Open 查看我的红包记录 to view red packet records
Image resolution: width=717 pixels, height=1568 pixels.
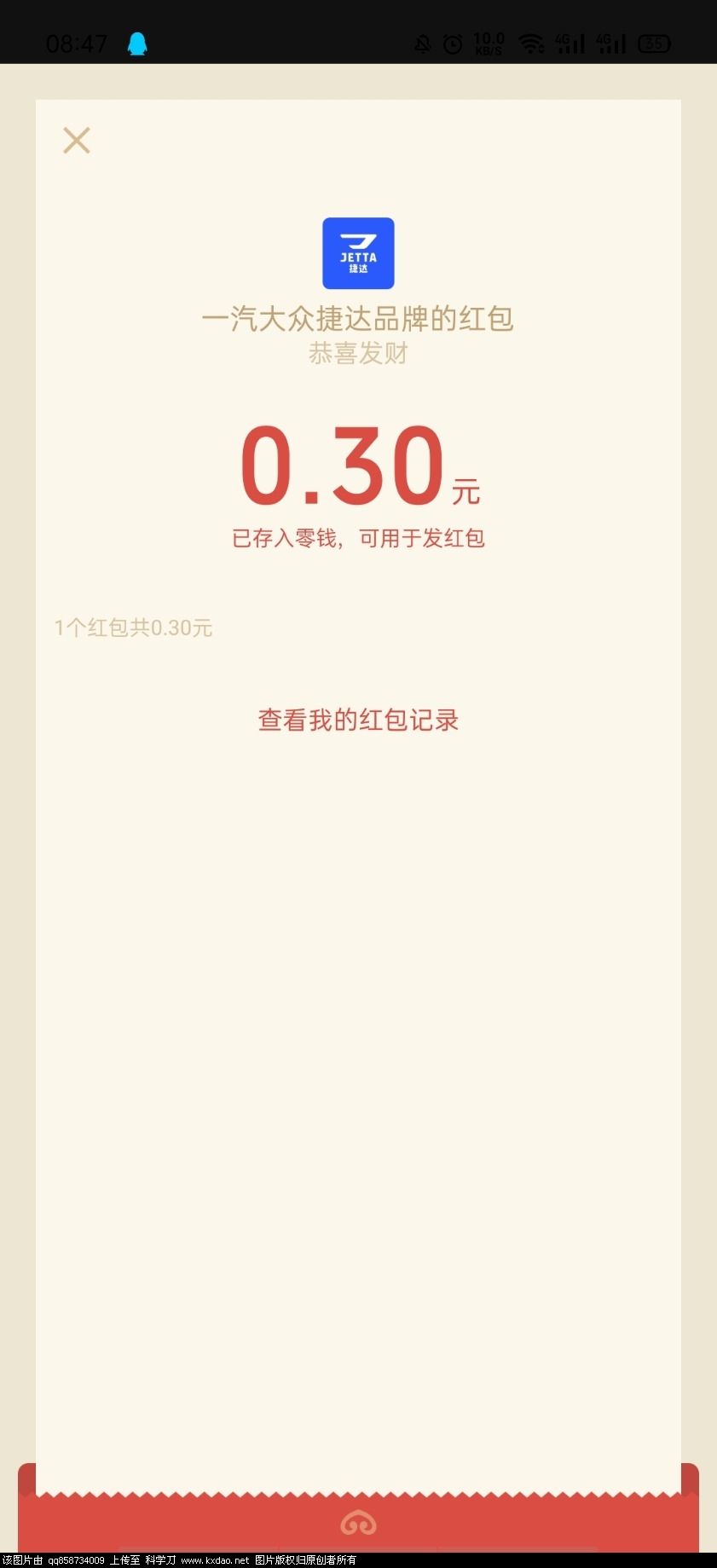pyautogui.click(x=358, y=720)
